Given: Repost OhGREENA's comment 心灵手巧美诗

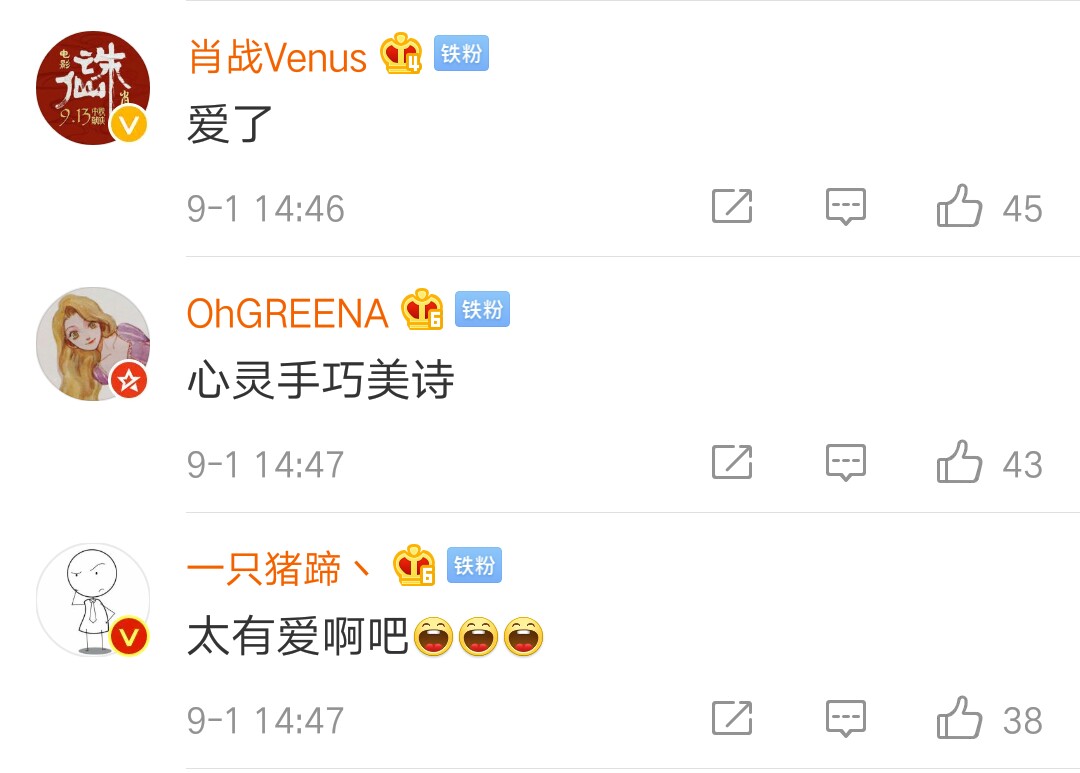Looking at the screenshot, I should coord(732,462).
